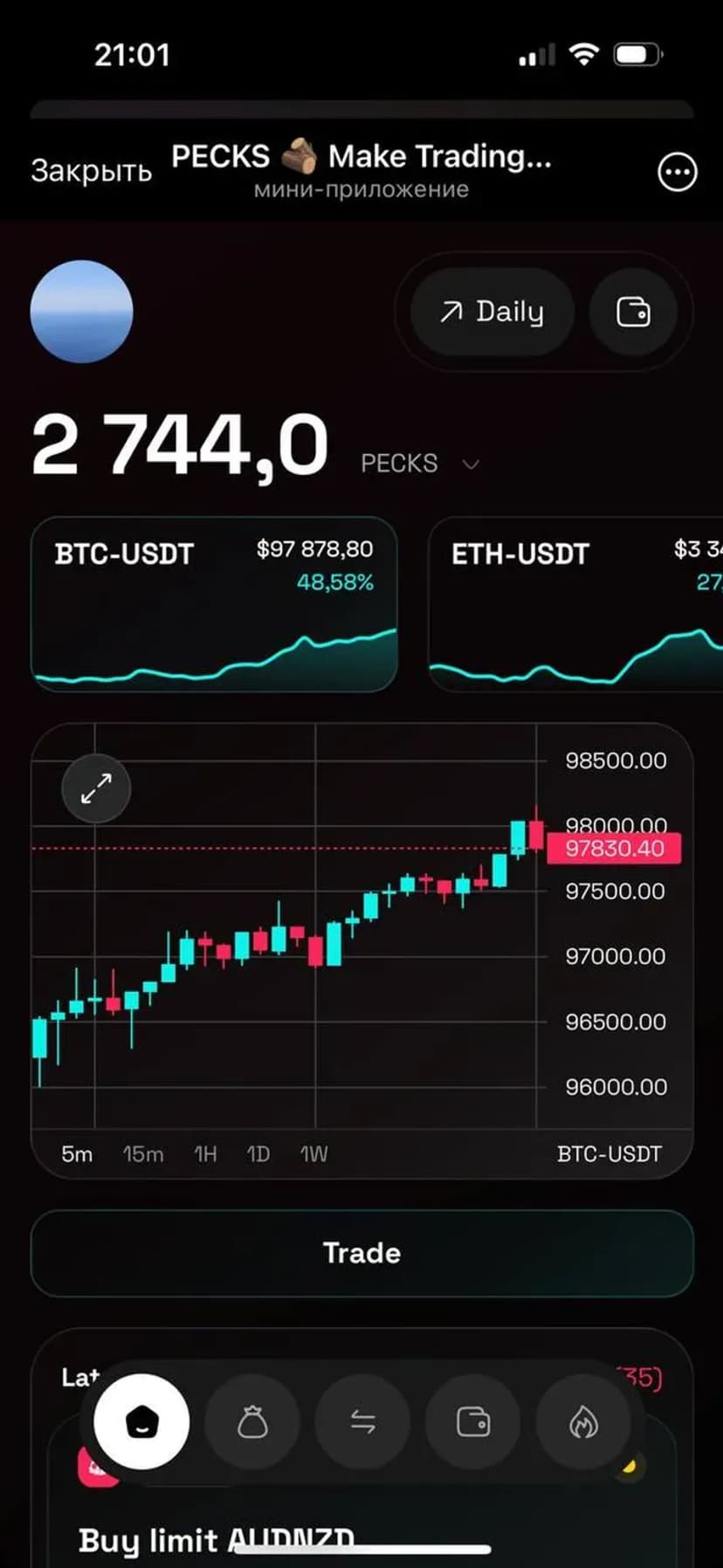Switch chart interval to 1W
Viewport: 723px width, 1568px height.
click(313, 1154)
